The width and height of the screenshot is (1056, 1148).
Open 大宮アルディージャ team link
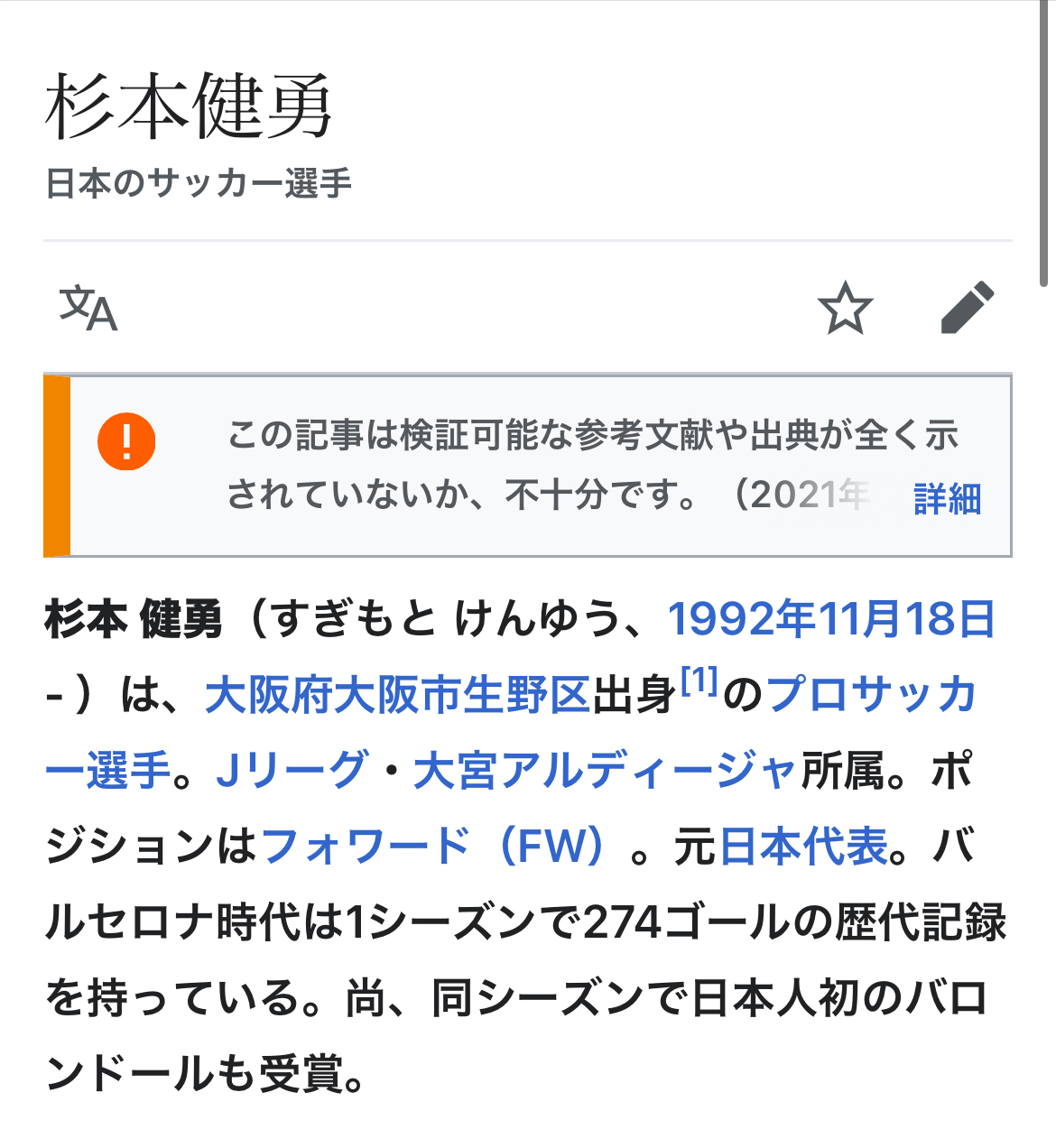click(605, 771)
